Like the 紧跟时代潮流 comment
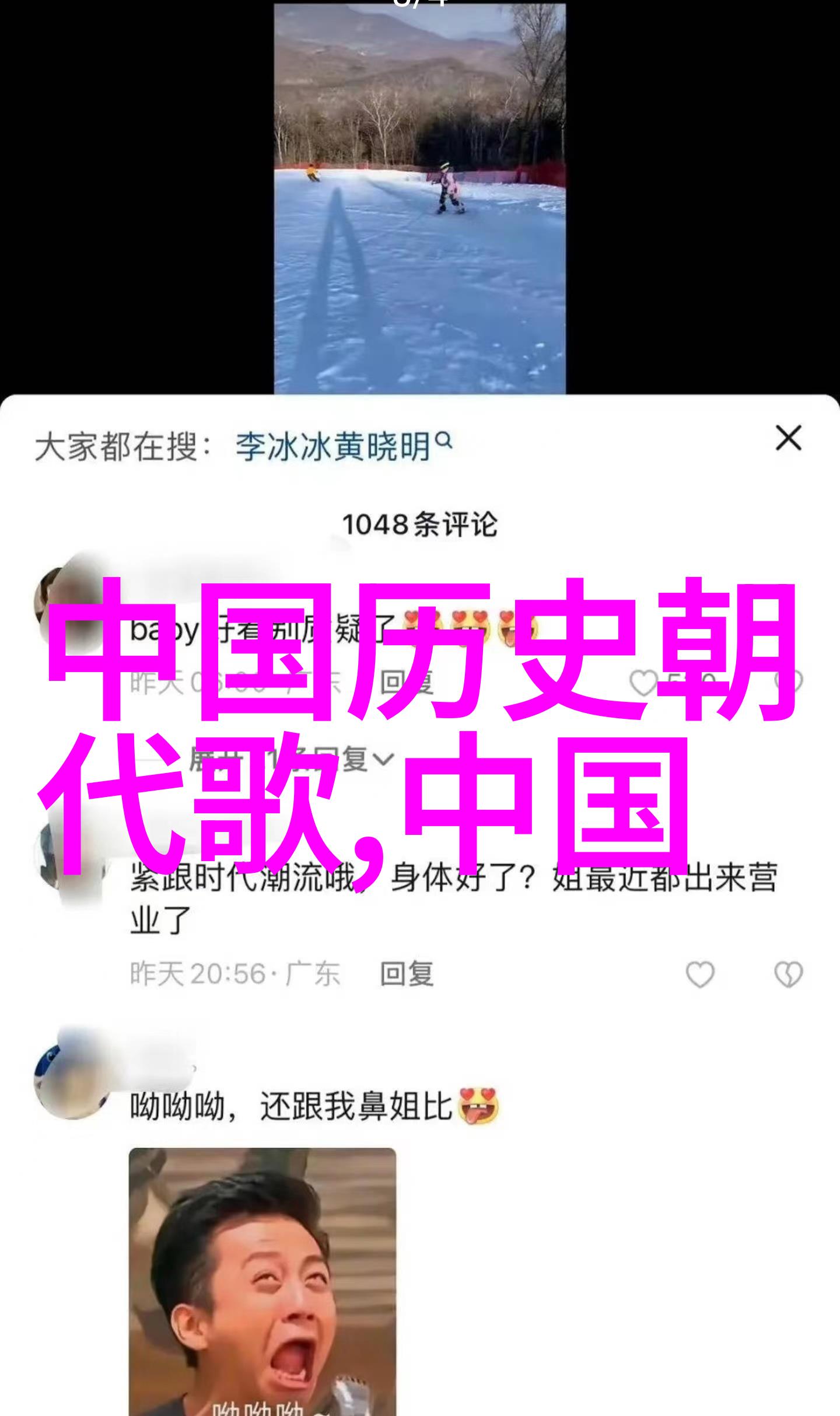This screenshot has height=1416, width=840. point(699,974)
